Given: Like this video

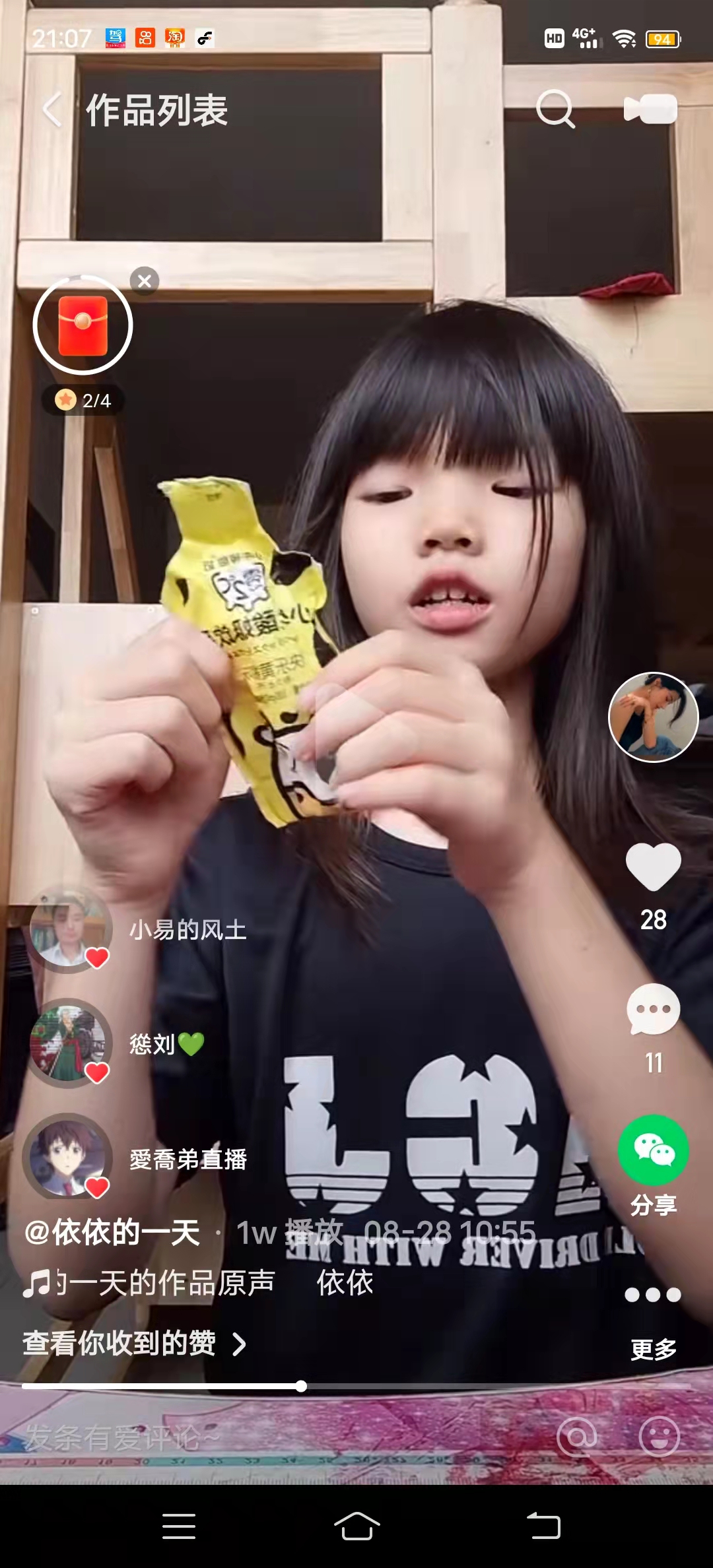Looking at the screenshot, I should pos(653,868).
